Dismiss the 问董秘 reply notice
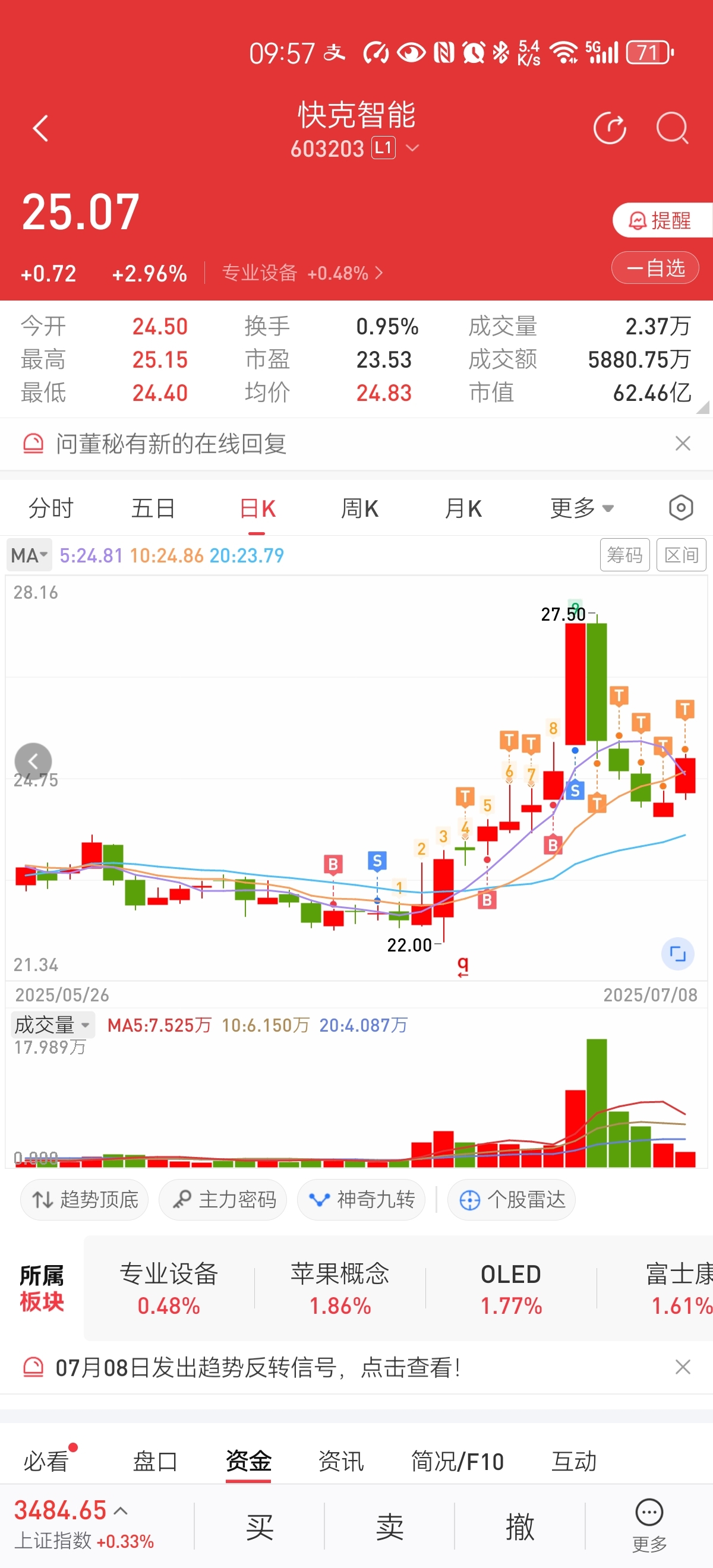 [683, 444]
